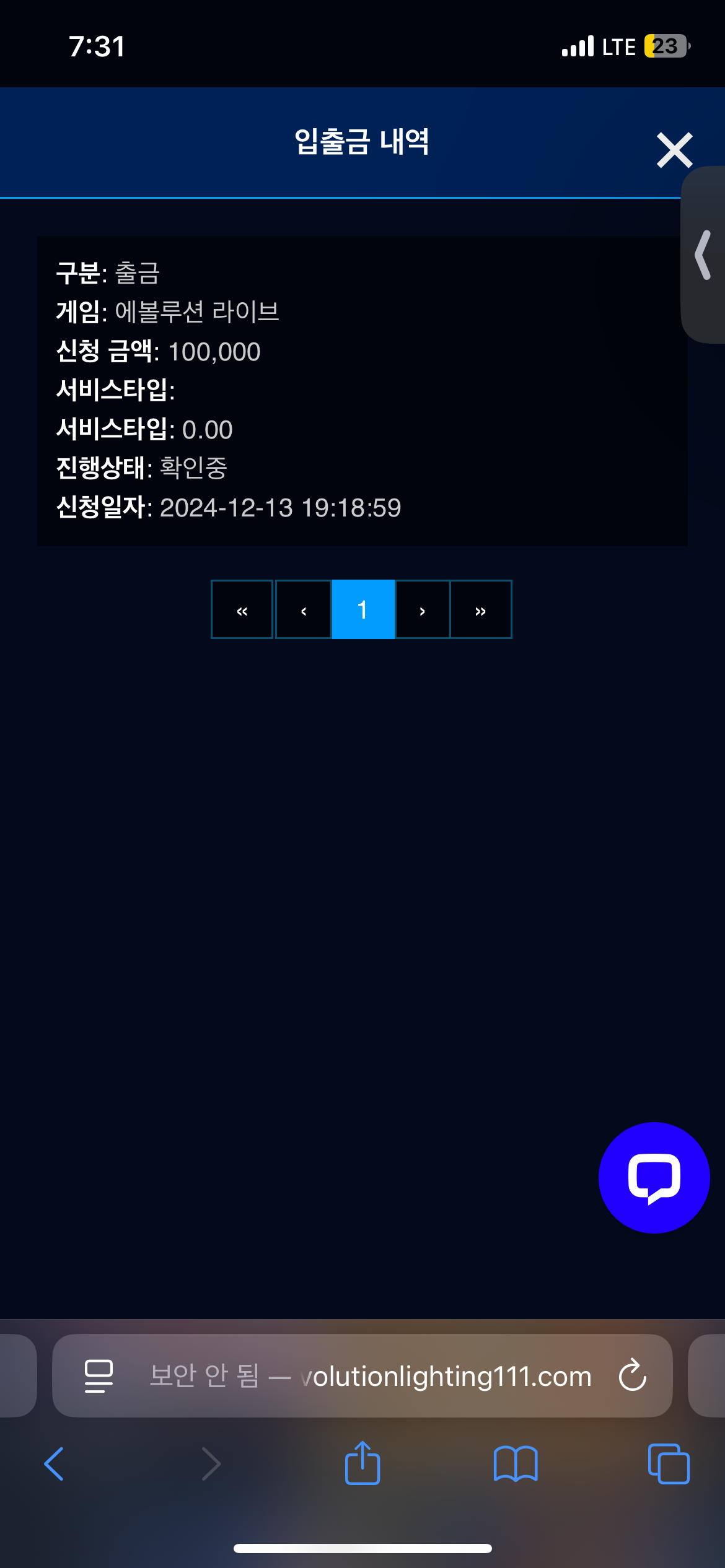
Task: Navigate back in Safari
Action: [55, 1464]
